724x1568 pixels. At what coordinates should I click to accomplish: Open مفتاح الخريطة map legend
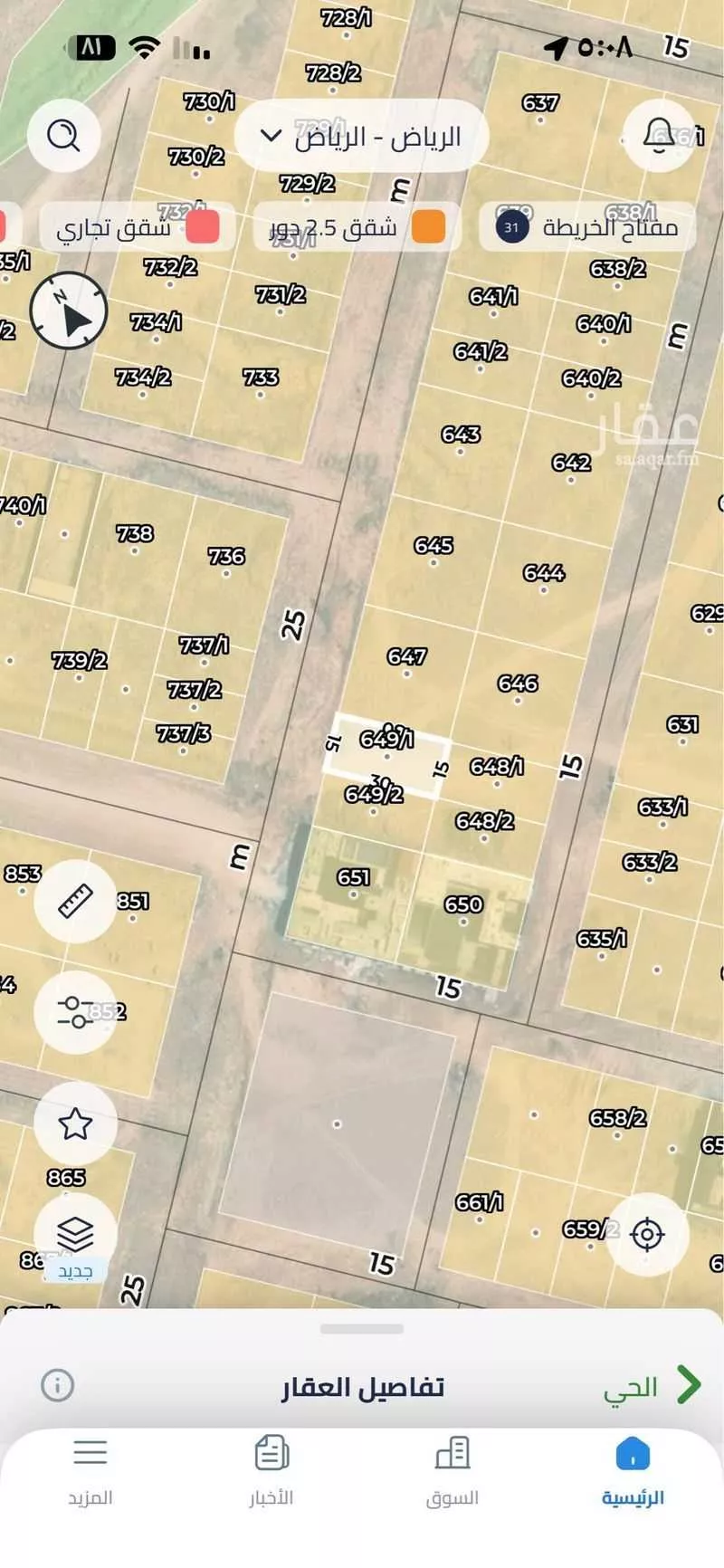(x=588, y=226)
